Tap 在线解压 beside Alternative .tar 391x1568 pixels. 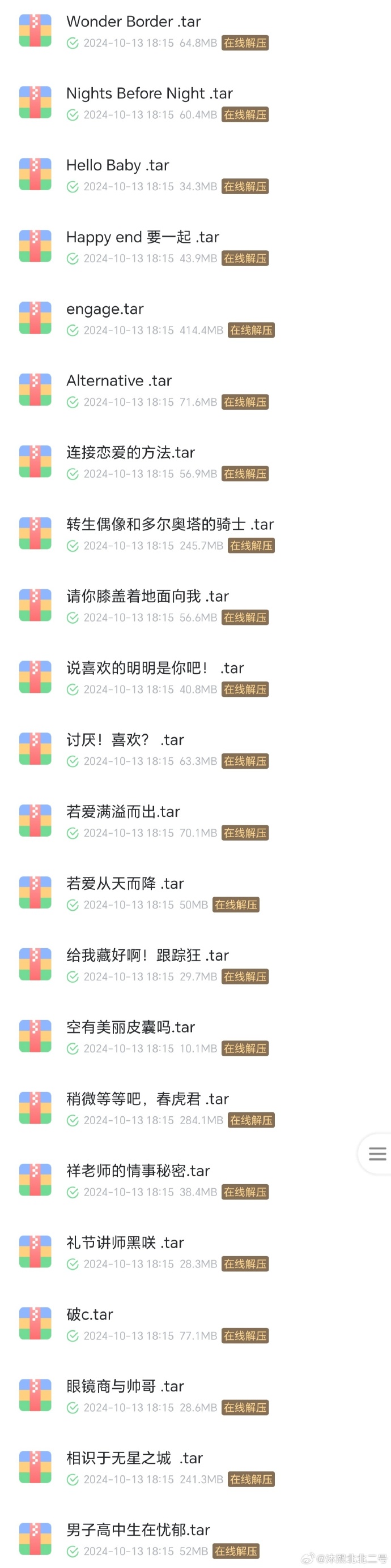click(245, 402)
